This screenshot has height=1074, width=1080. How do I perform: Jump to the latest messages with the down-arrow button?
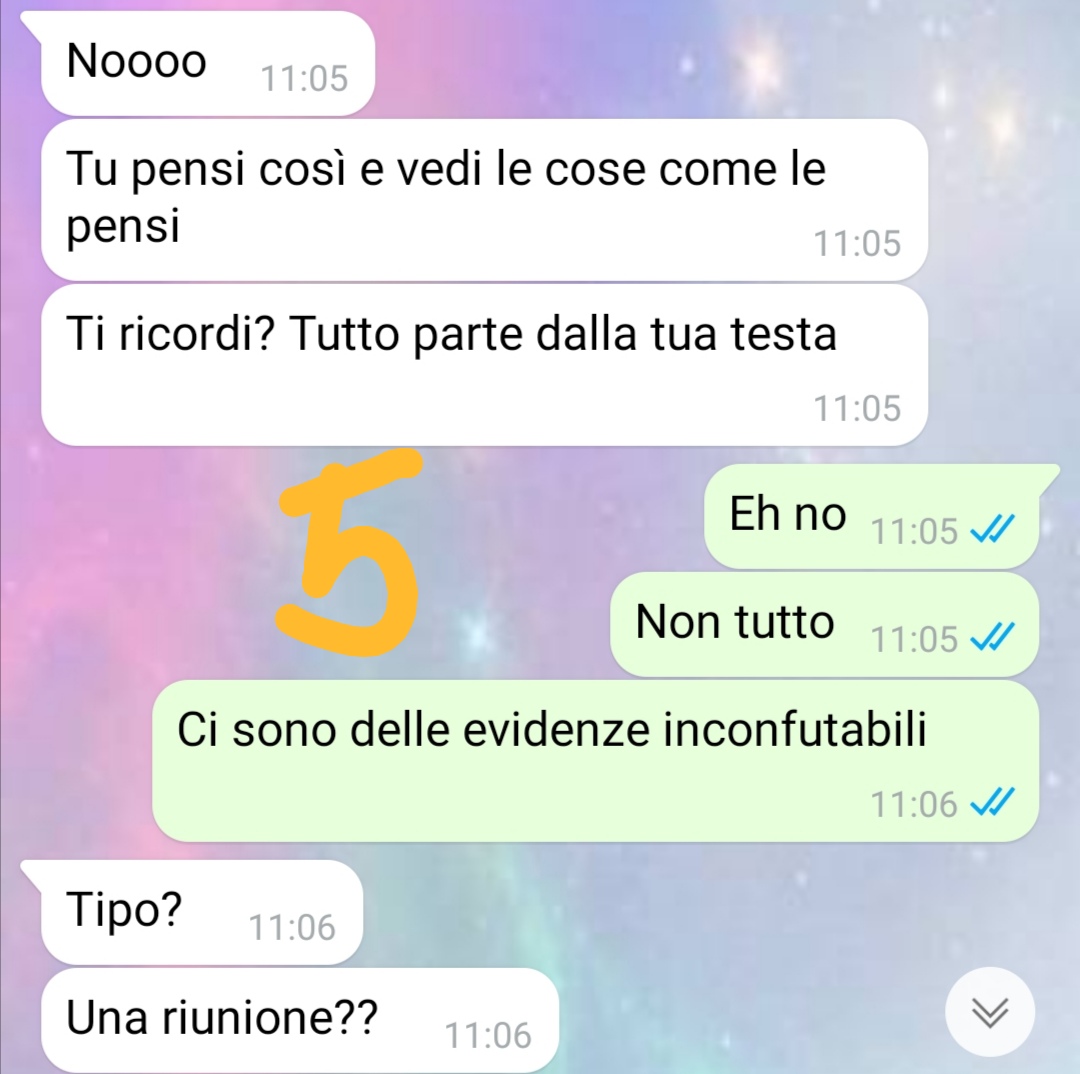990,1012
